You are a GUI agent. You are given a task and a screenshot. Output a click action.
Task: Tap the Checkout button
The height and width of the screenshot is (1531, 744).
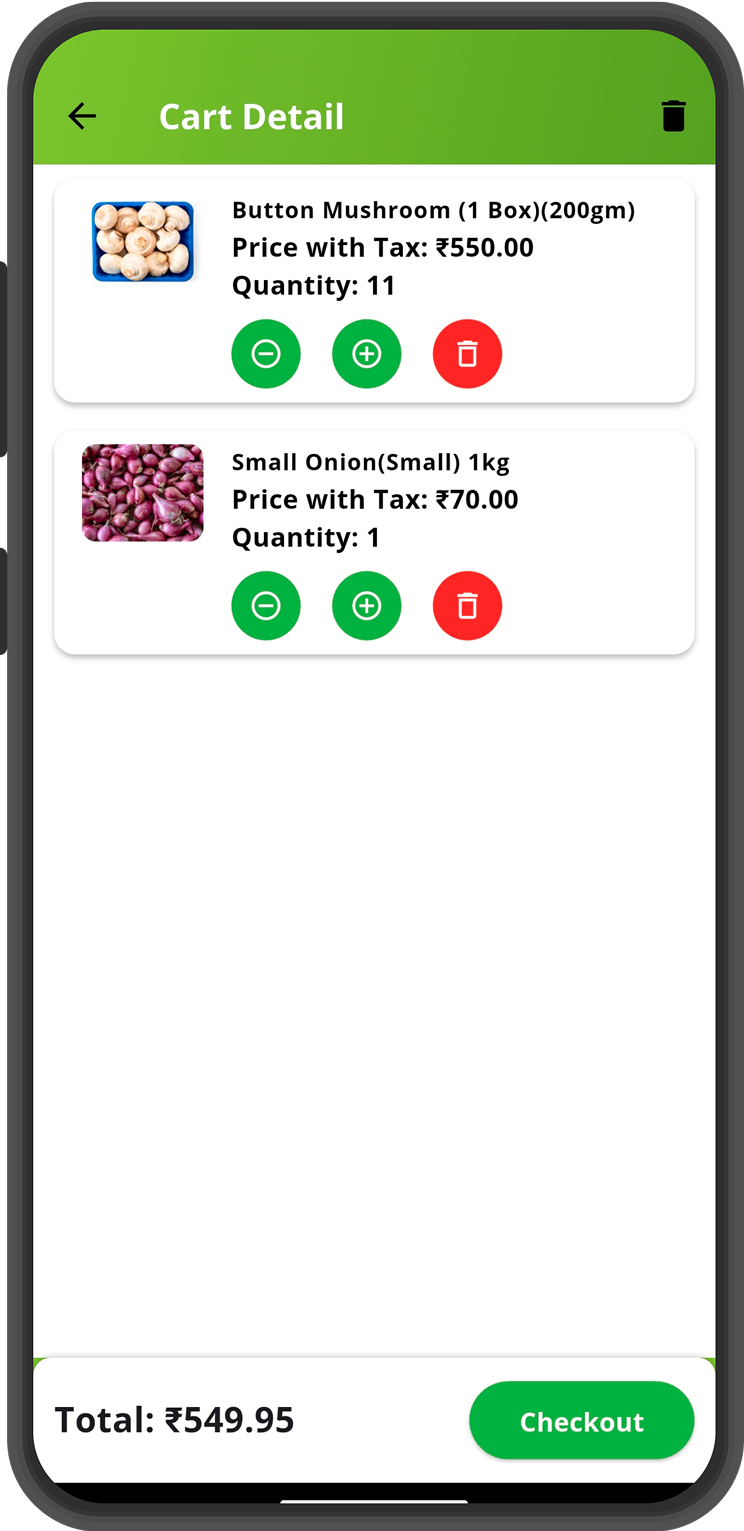point(581,1421)
